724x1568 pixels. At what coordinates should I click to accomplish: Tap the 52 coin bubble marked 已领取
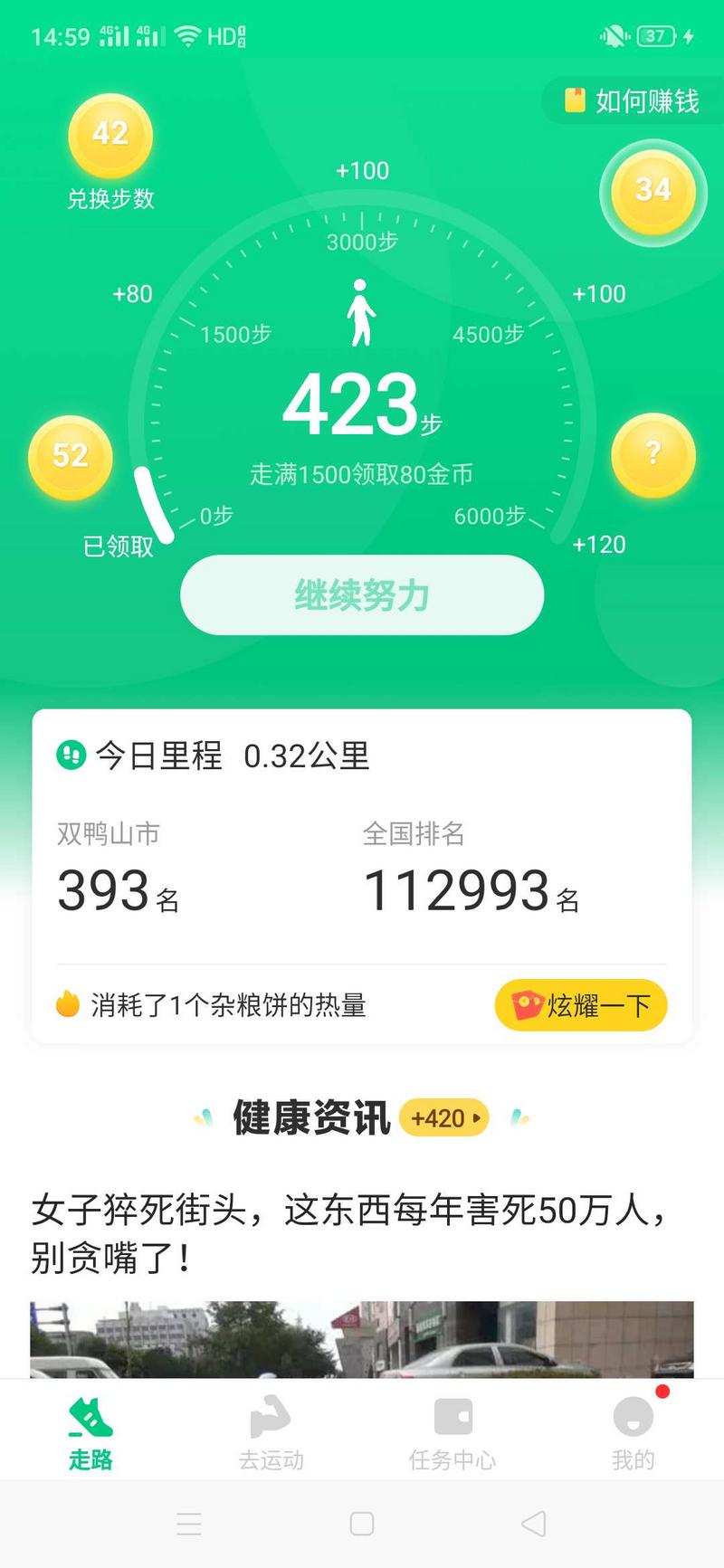click(71, 457)
